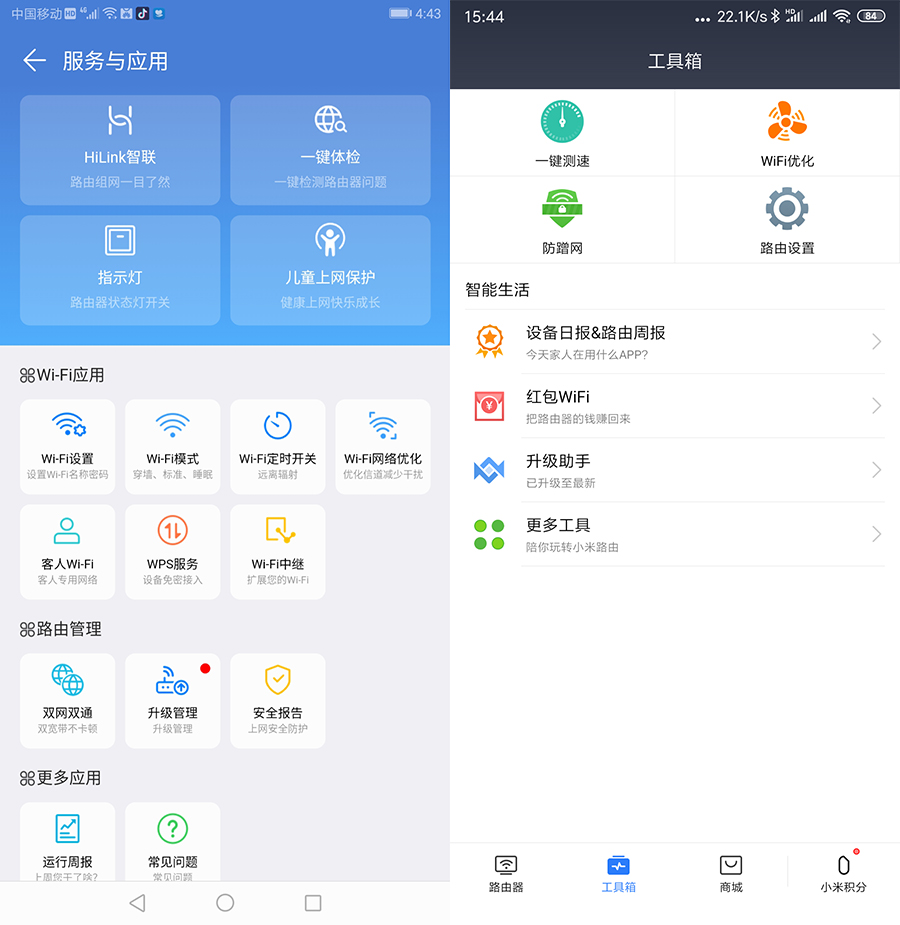Run 一键体检 router check
The height and width of the screenshot is (925, 900).
click(330, 150)
